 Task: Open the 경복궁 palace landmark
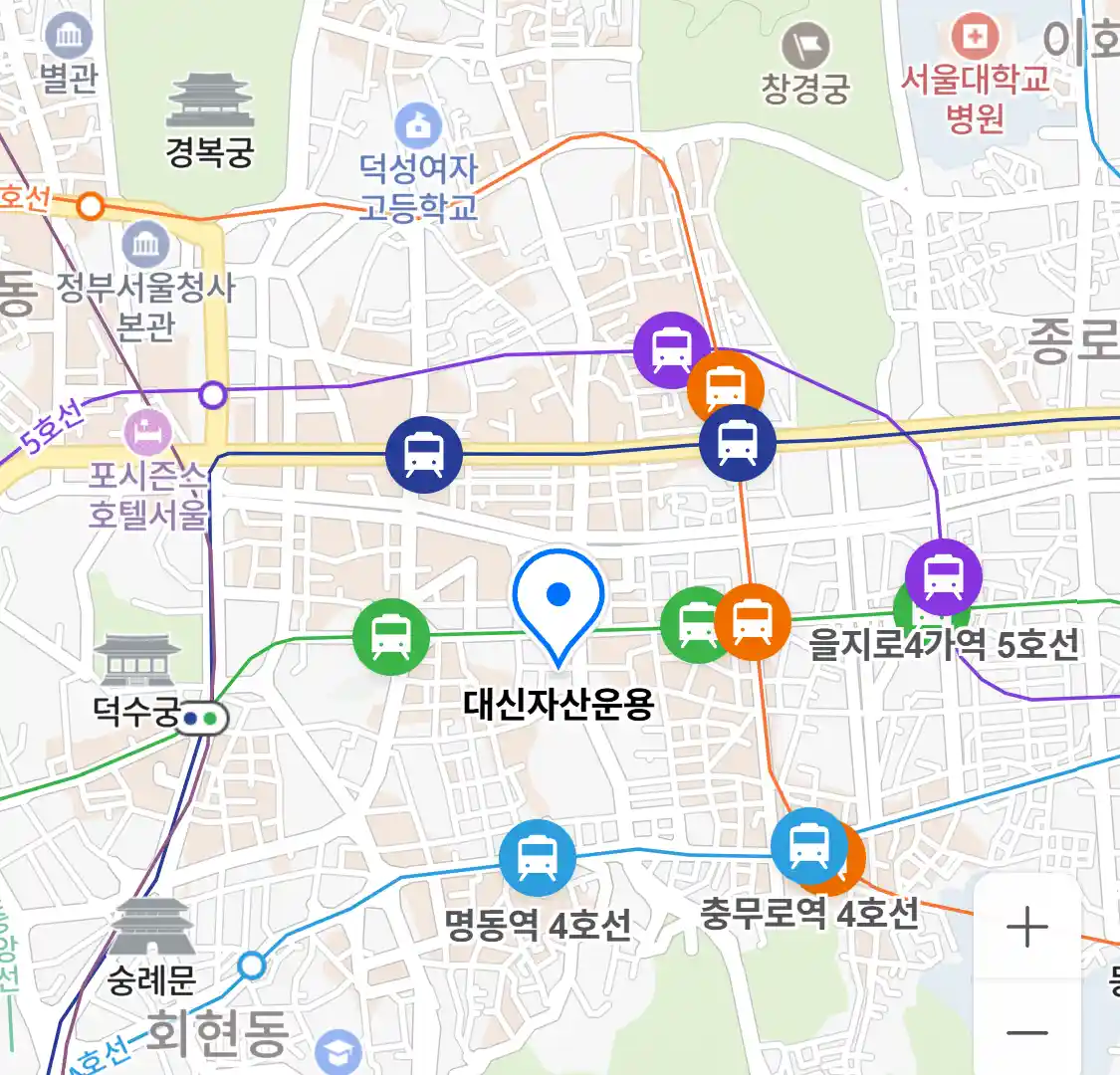(210, 101)
